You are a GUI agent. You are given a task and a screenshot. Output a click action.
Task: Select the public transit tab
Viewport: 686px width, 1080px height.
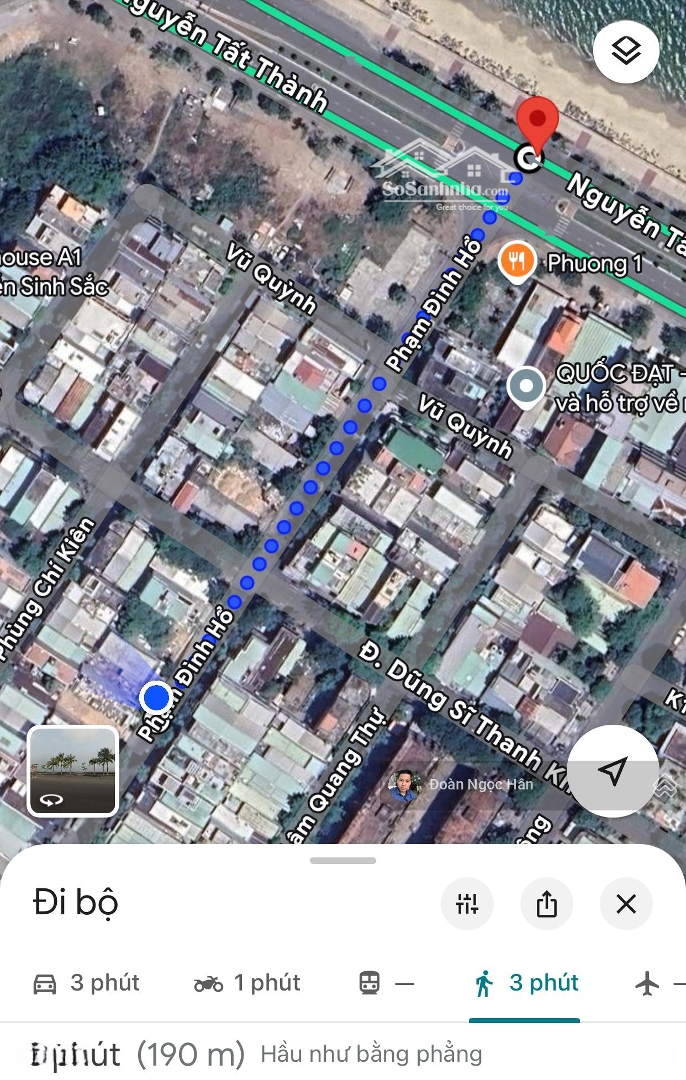point(386,983)
